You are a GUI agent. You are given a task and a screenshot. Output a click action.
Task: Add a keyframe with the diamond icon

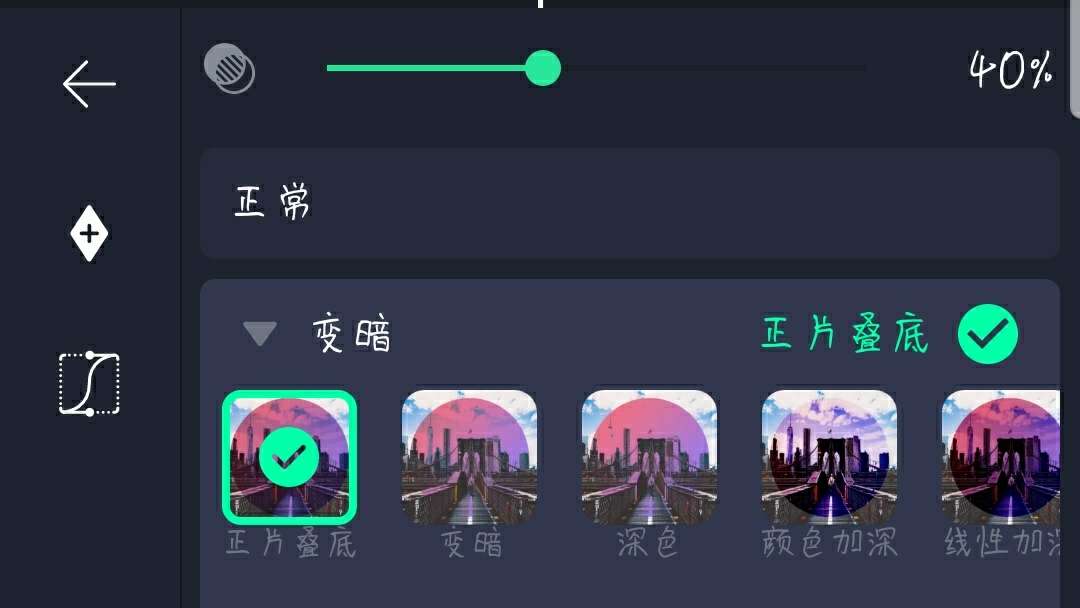[89, 234]
